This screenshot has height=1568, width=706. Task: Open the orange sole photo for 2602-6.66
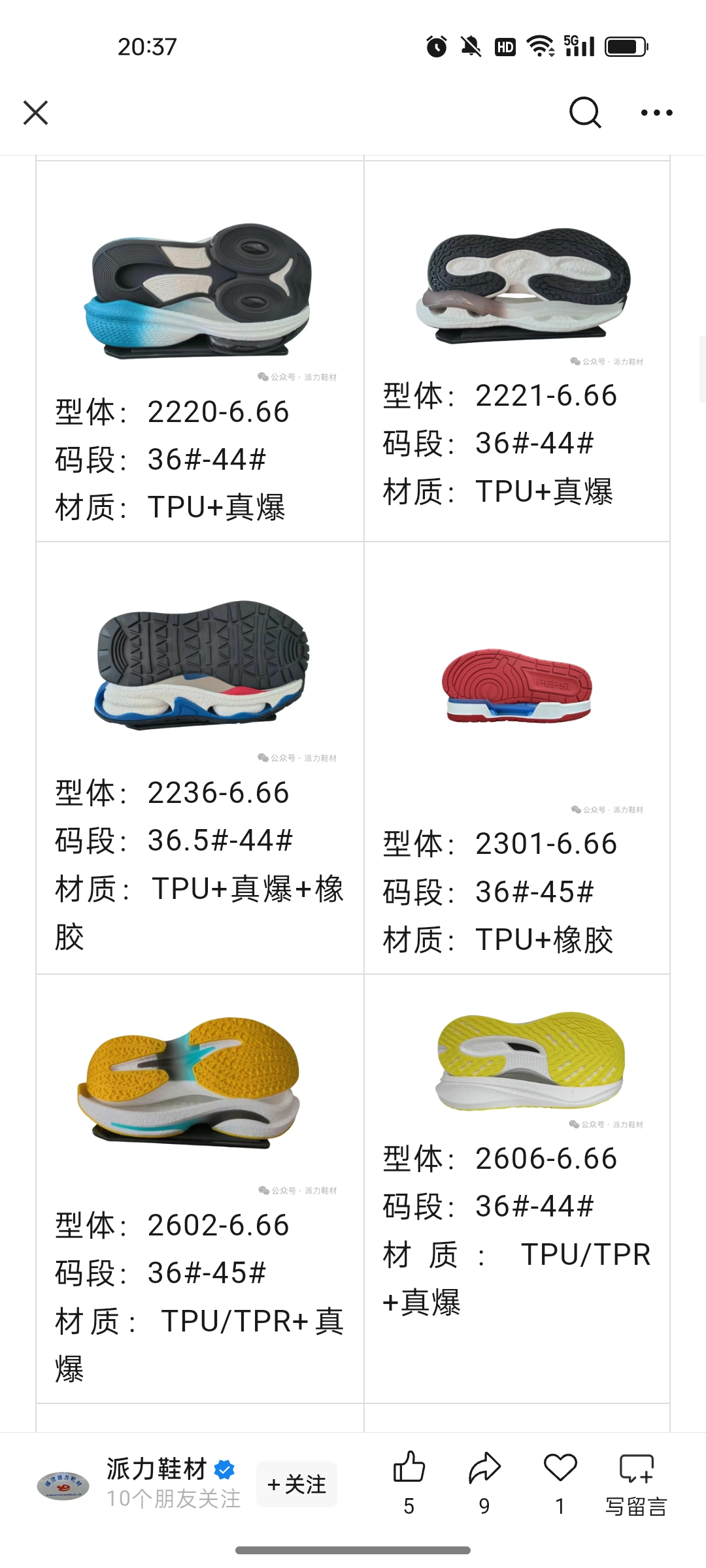coord(188,1081)
